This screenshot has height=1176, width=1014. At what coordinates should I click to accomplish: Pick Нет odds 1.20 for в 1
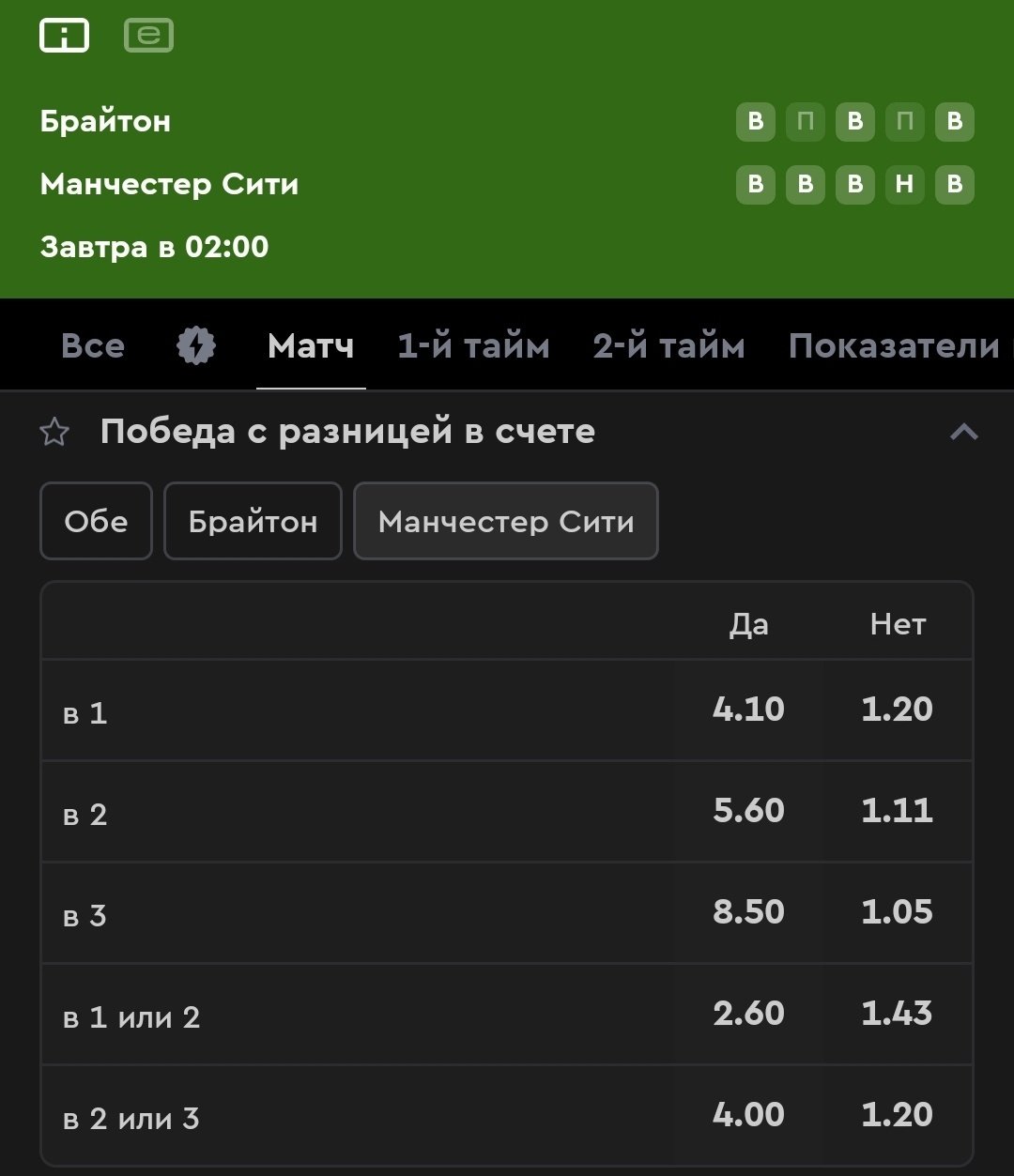pyautogui.click(x=898, y=710)
